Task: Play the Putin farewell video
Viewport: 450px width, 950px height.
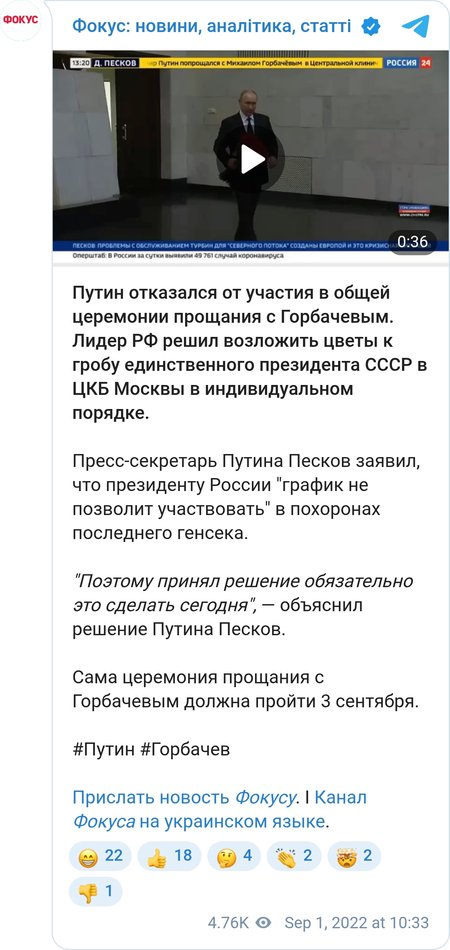Action: 250,159
